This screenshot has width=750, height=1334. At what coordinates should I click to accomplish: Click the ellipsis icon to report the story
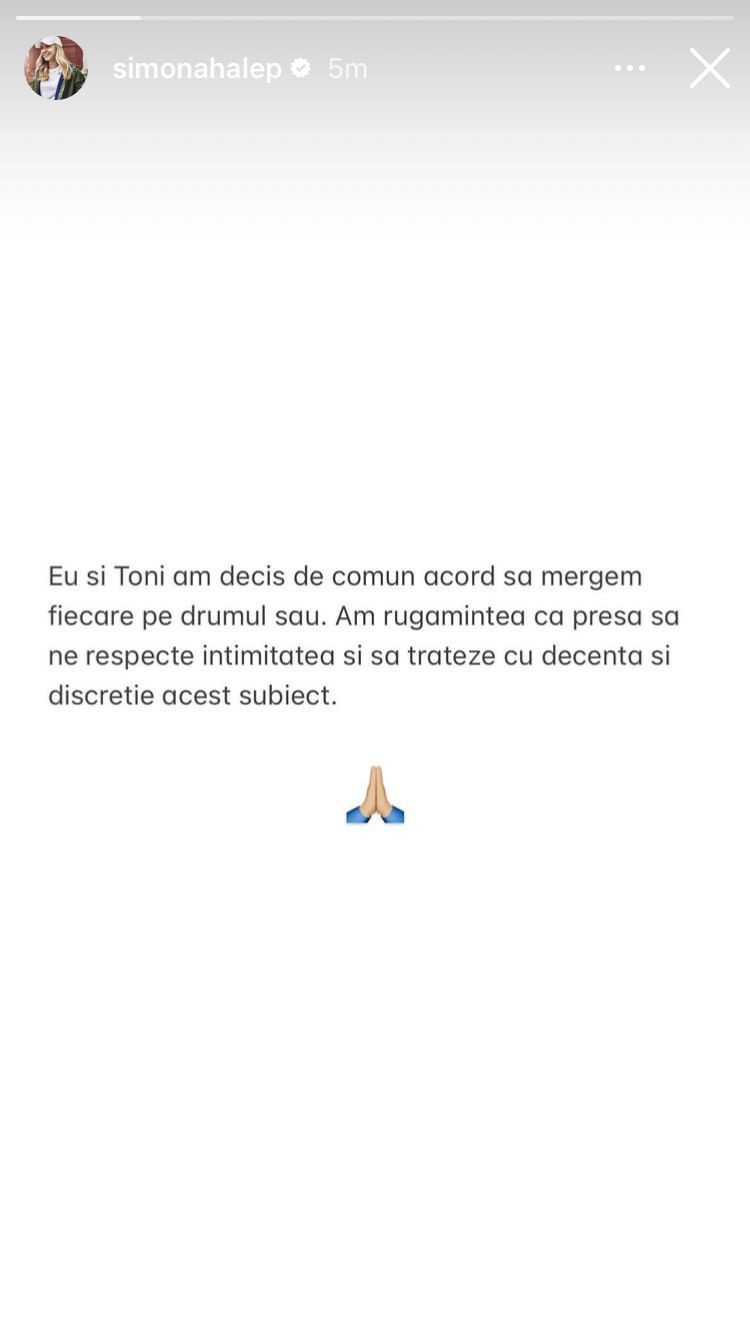pyautogui.click(x=630, y=67)
